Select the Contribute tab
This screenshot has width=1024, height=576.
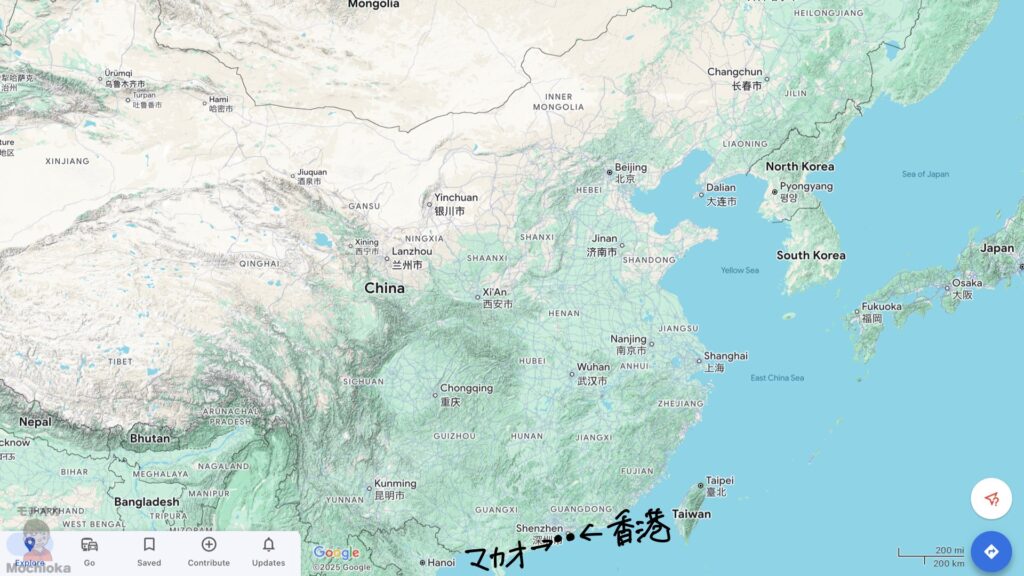(208, 551)
